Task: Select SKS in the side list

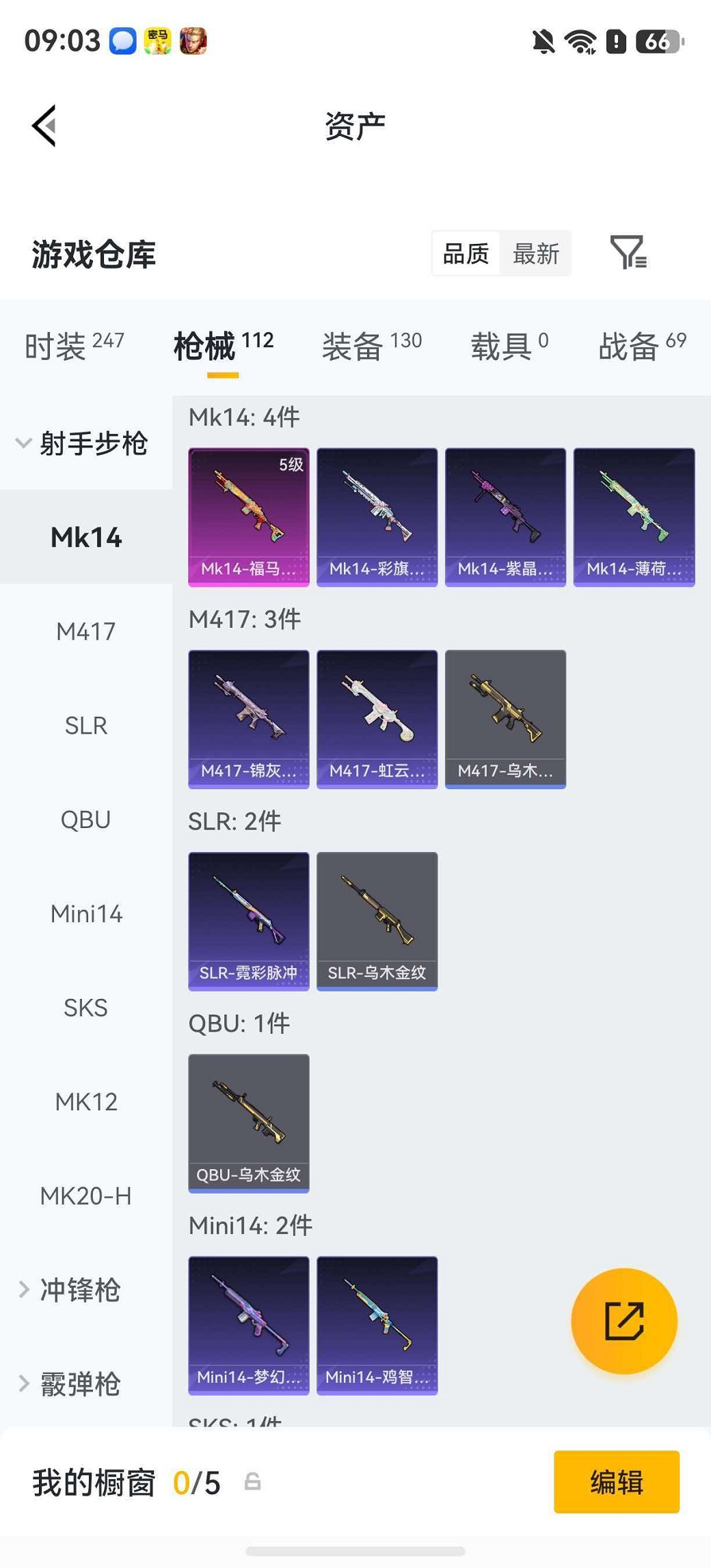Action: (x=86, y=1008)
